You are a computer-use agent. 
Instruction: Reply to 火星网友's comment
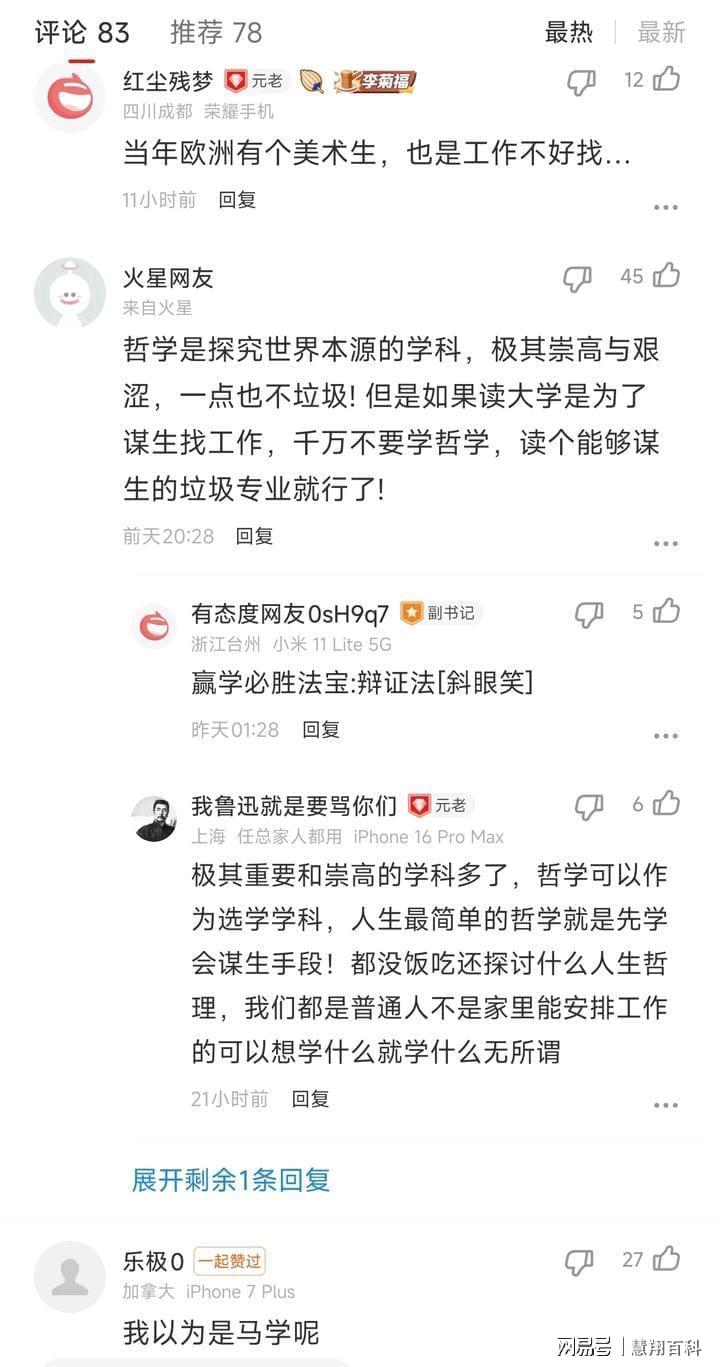[x=254, y=536]
